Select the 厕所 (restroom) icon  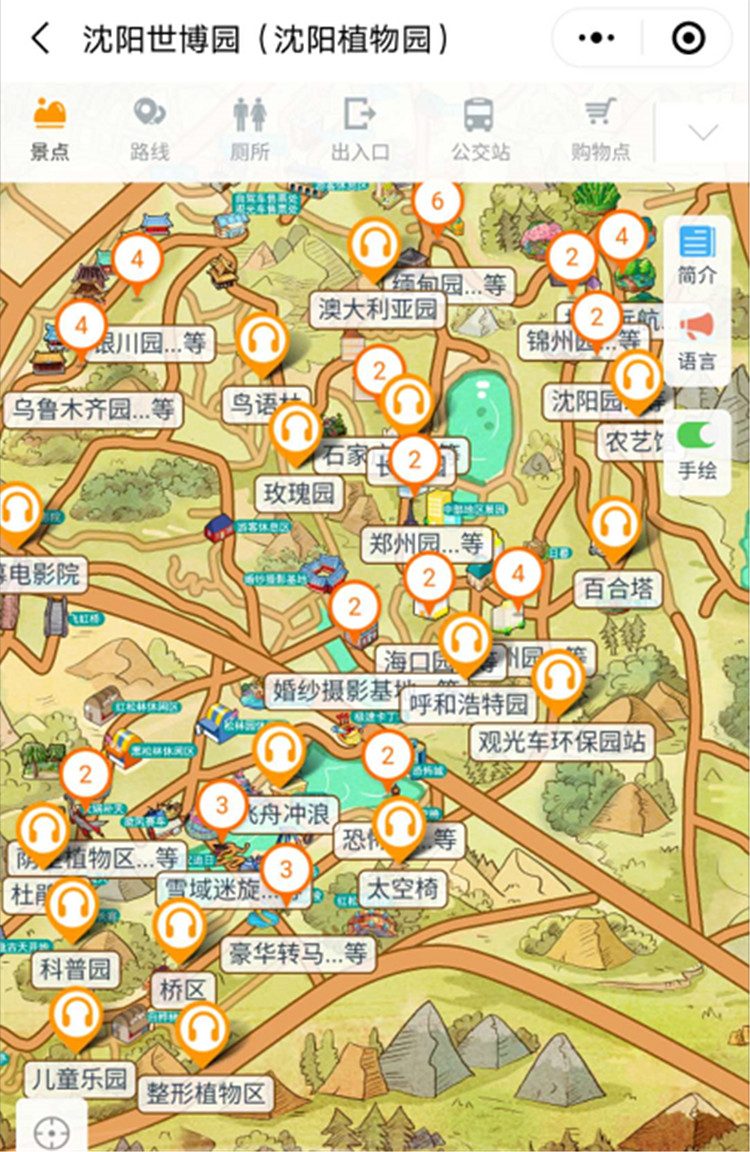click(x=250, y=126)
